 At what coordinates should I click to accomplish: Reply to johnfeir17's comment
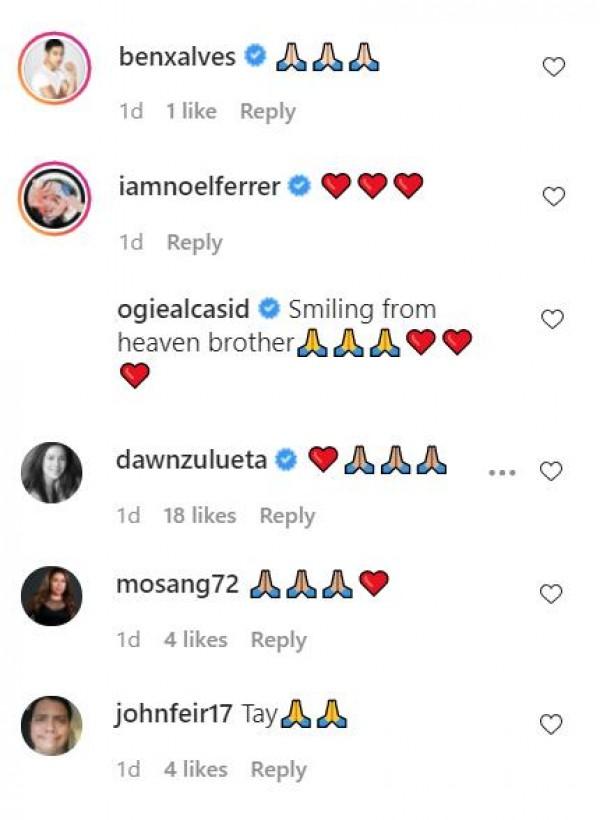click(278, 770)
